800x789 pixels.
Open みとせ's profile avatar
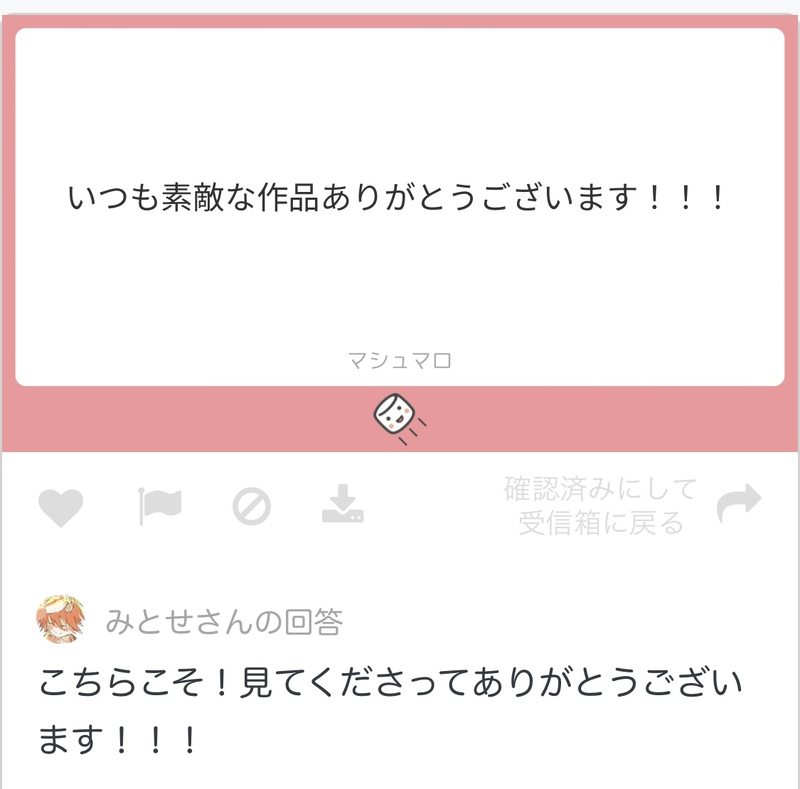click(x=60, y=619)
